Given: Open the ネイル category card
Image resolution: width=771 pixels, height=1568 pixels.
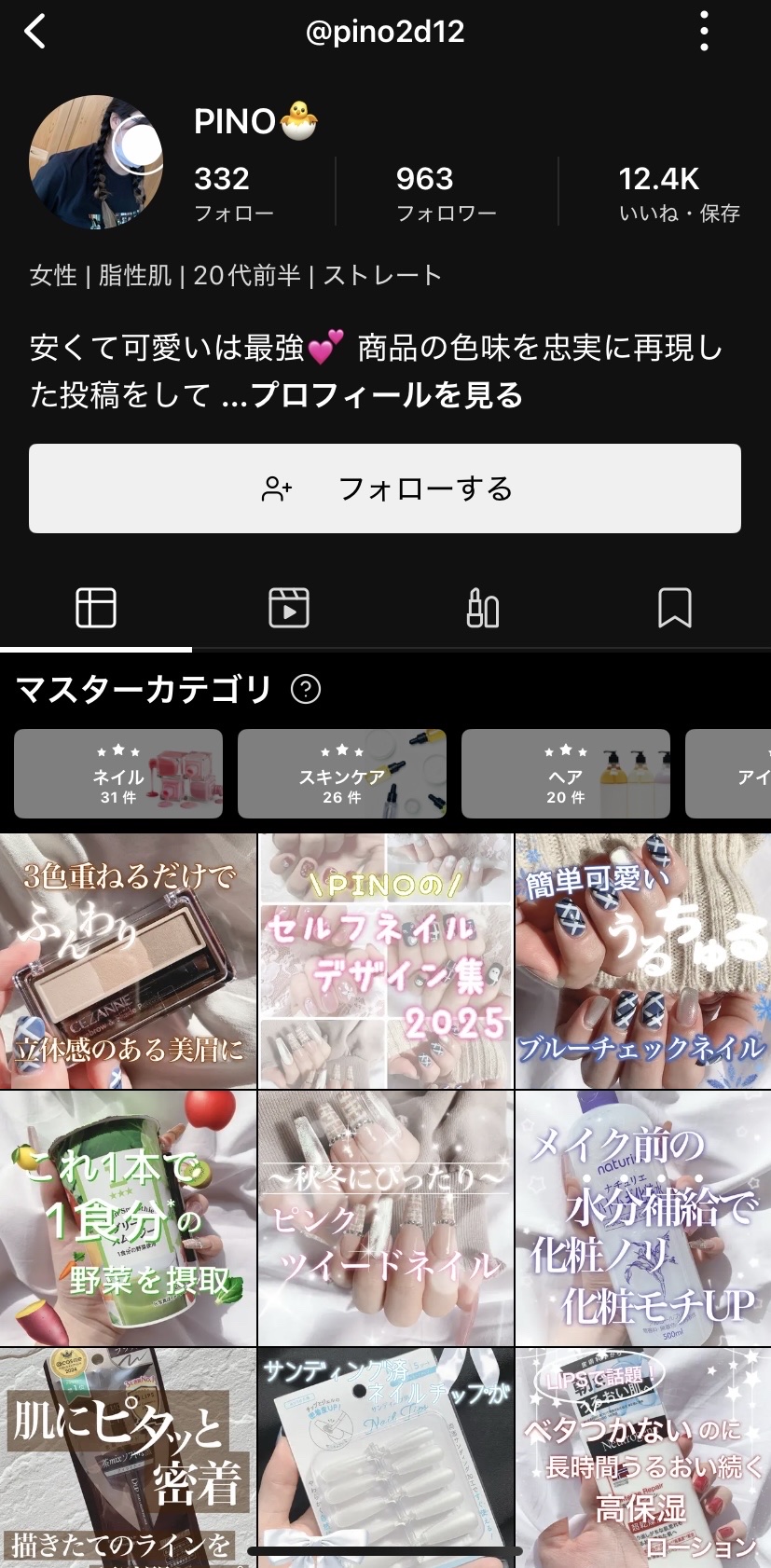Looking at the screenshot, I should point(117,774).
